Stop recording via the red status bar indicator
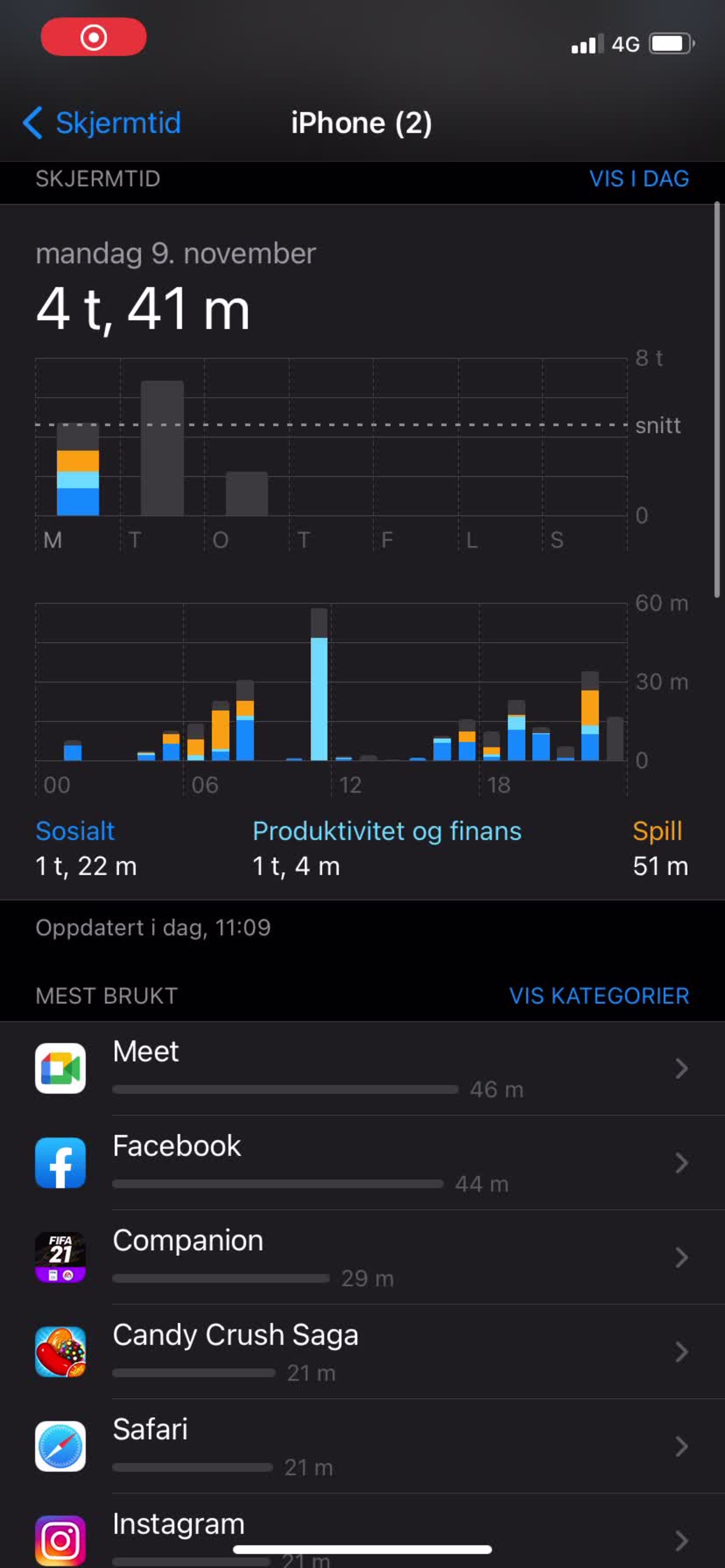Screen dimensions: 725x1568 (93, 36)
